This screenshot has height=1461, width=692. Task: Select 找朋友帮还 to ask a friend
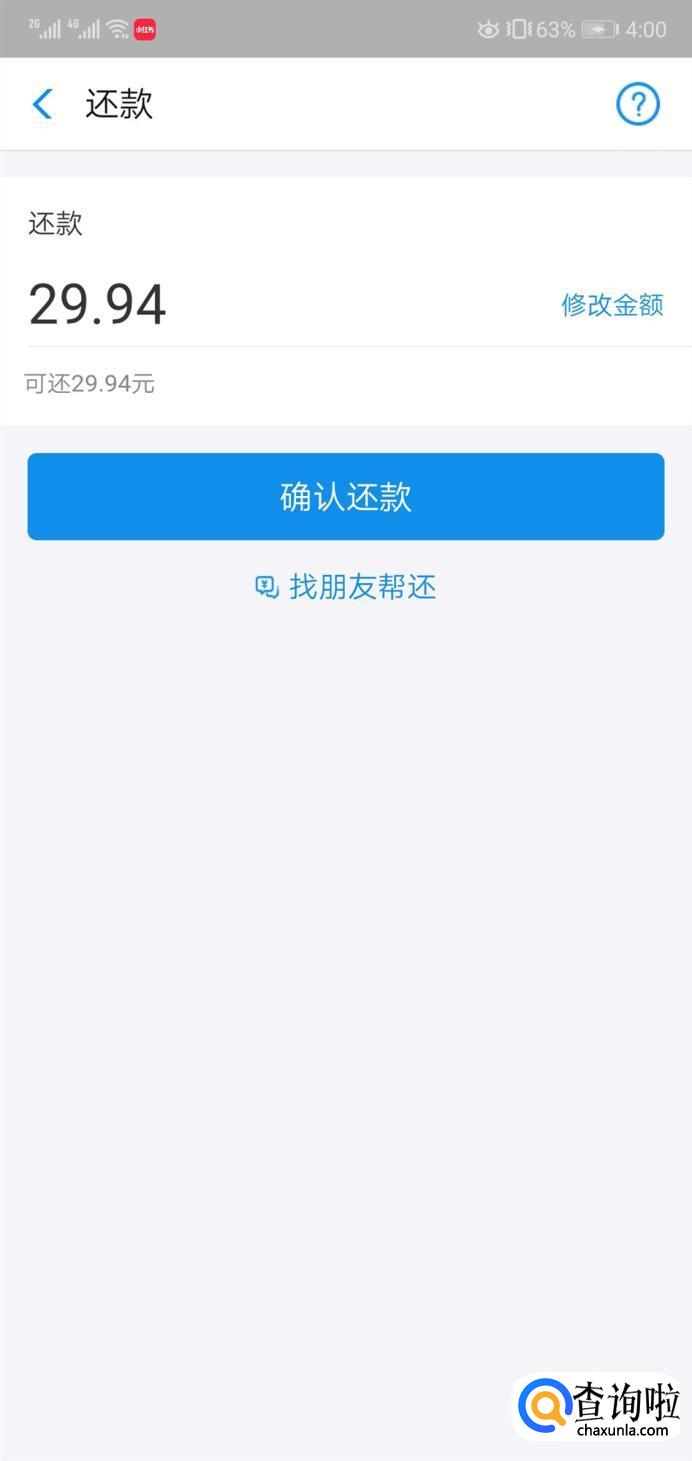pos(346,587)
